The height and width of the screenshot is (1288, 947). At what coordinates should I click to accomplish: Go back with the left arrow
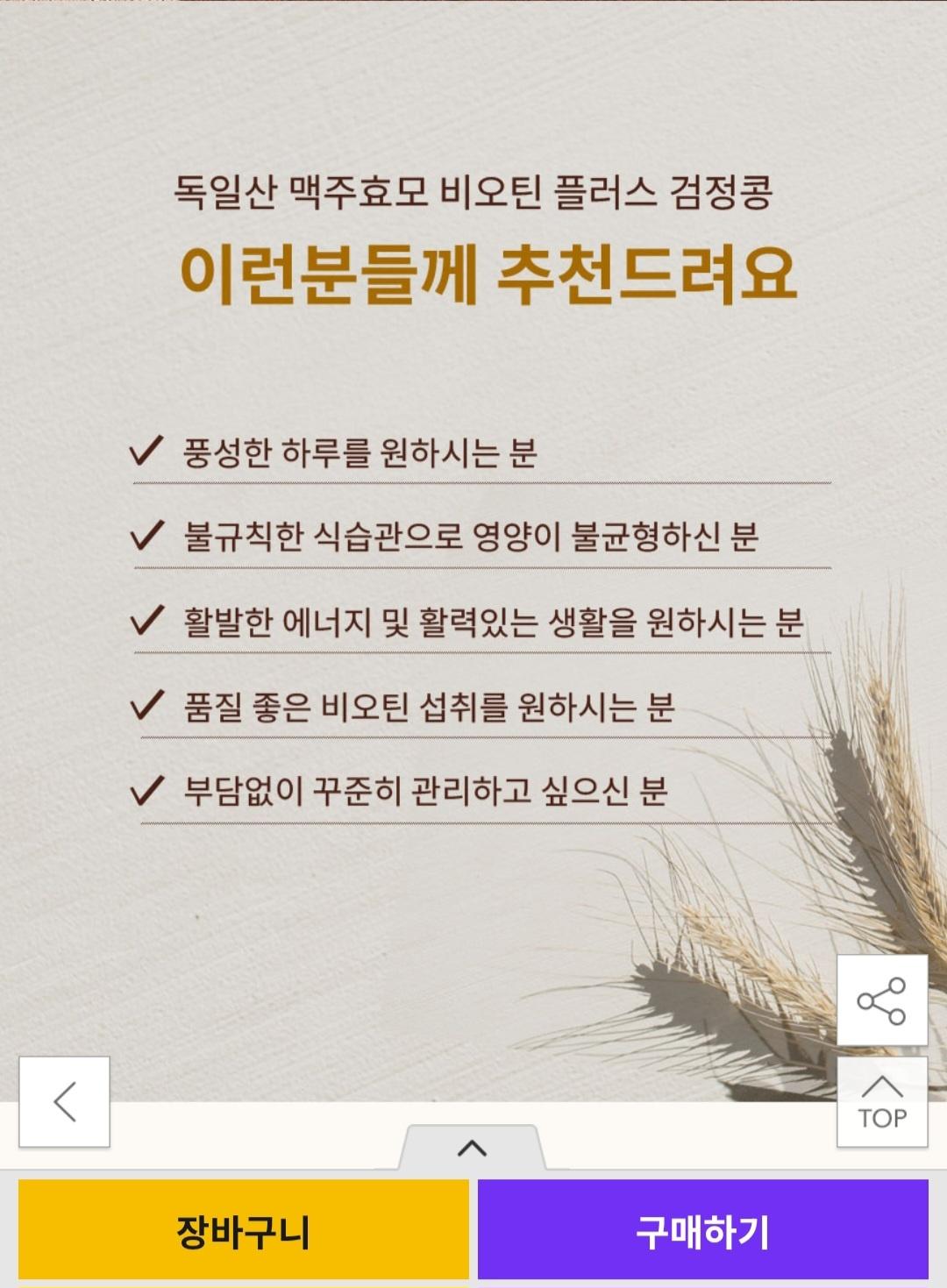(64, 1101)
